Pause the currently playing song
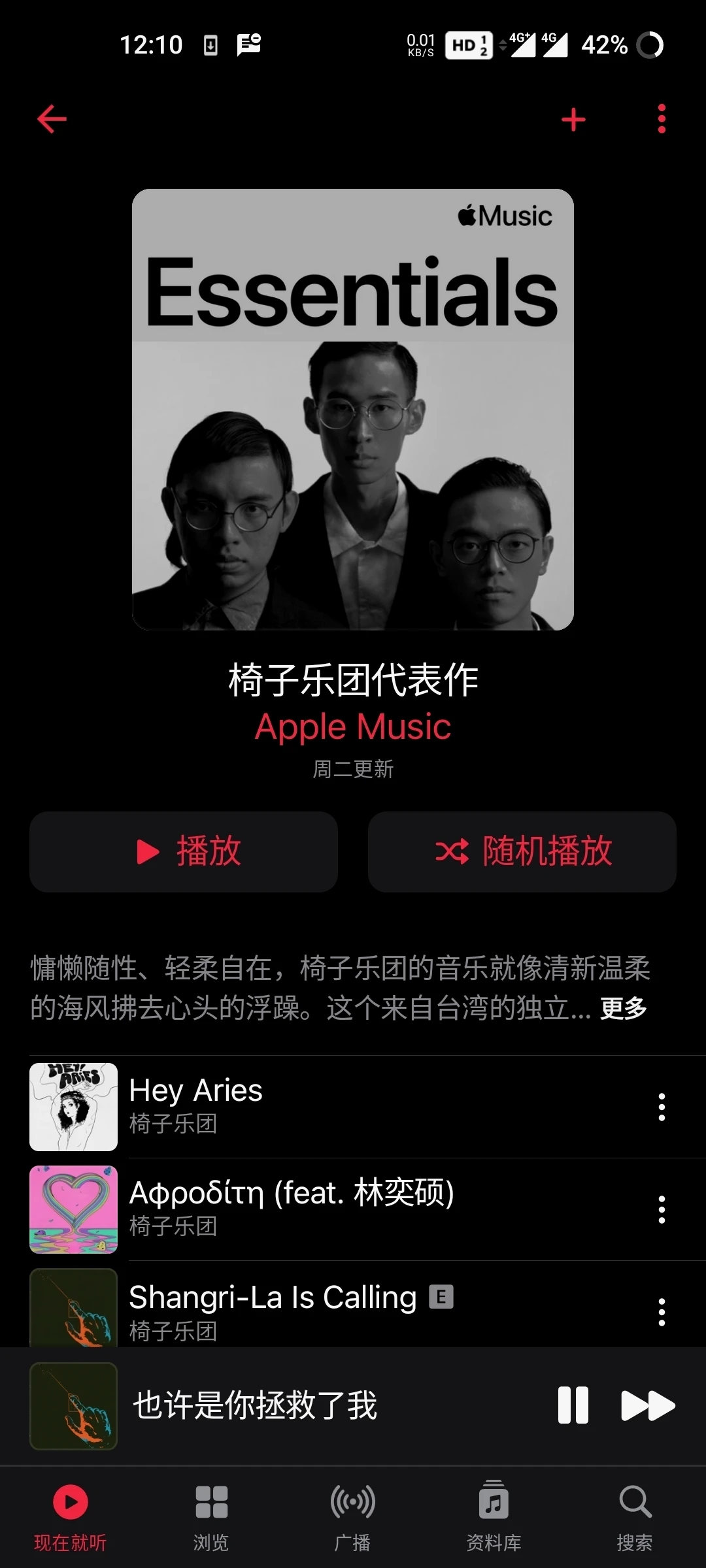 573,1405
